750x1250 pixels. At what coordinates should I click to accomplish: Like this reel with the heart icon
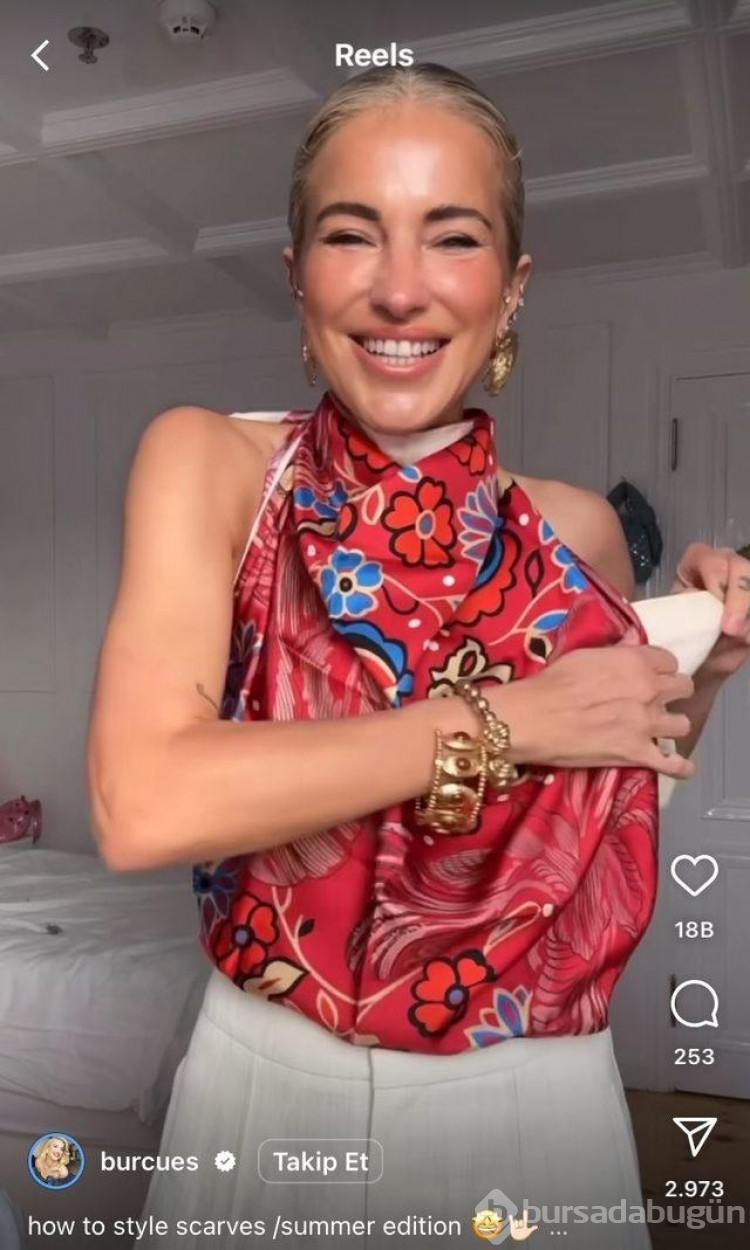coord(694,875)
